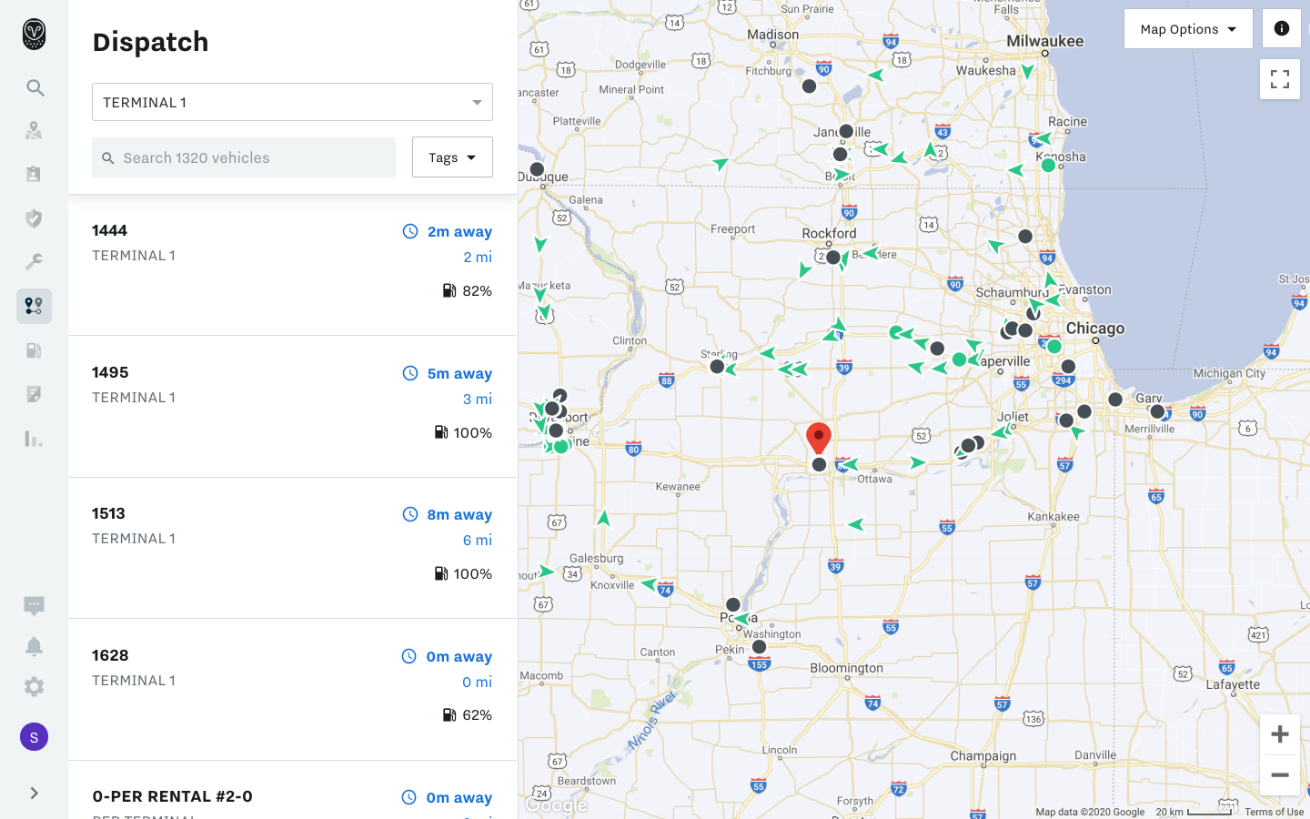Tap the red location pin on the map

click(x=819, y=437)
